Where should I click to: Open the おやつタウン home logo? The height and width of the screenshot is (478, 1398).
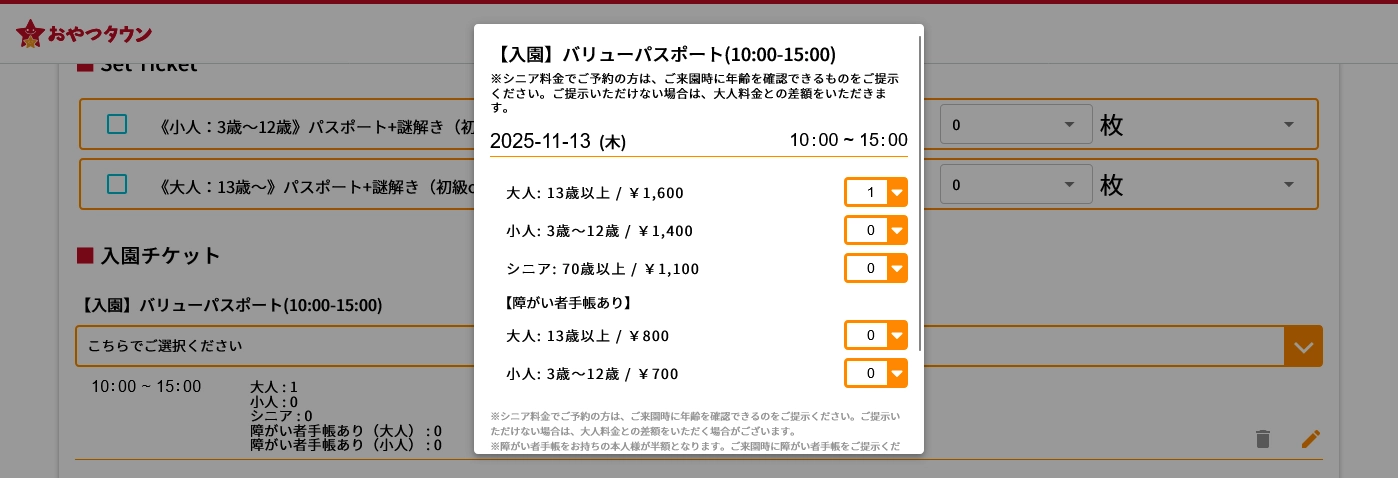pyautogui.click(x=85, y=34)
